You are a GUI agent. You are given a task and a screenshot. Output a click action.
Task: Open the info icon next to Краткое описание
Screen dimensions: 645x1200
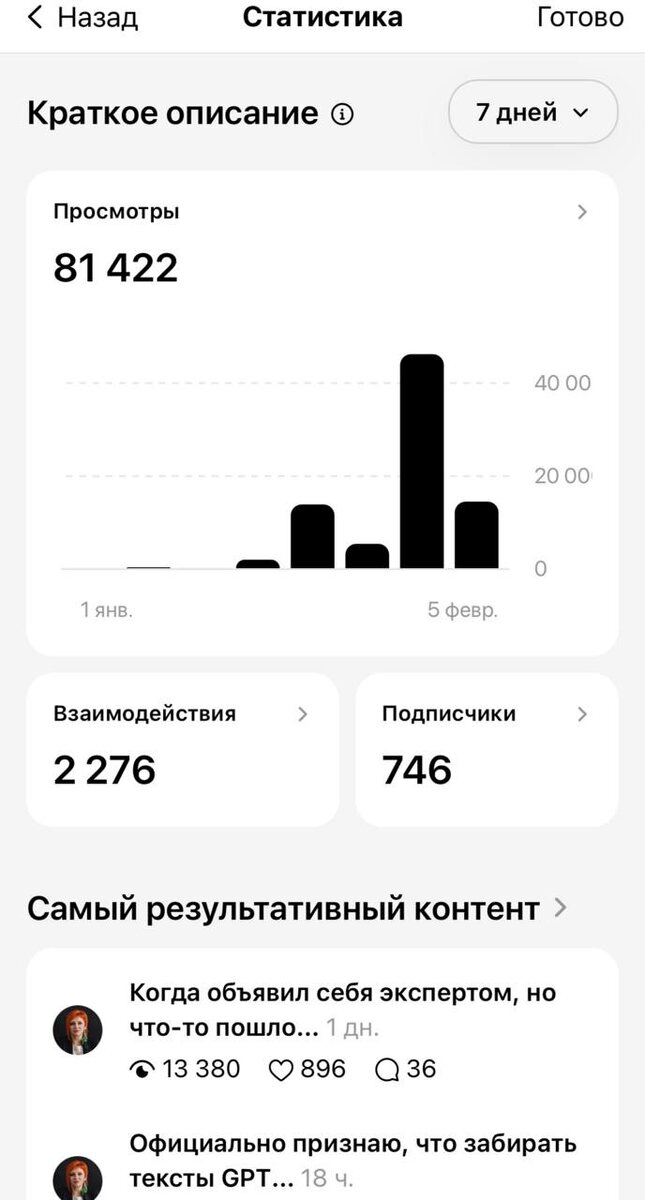pos(342,114)
